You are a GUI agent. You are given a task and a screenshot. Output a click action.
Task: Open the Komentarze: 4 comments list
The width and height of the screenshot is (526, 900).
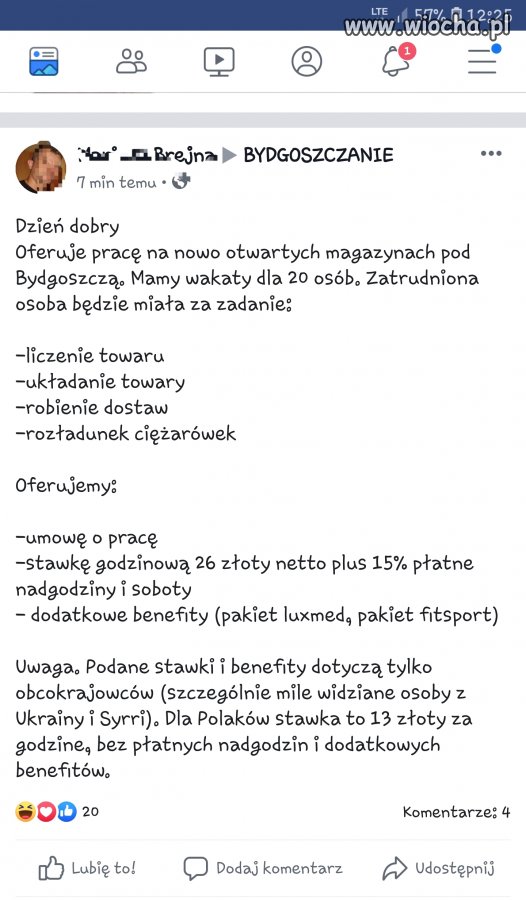456,812
